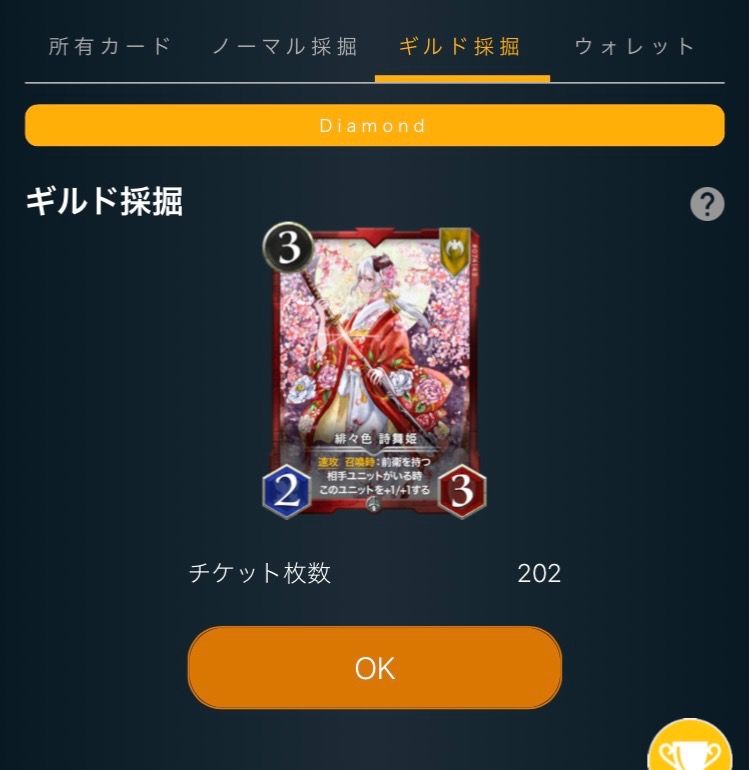Switch to the 所有カード tab
Image resolution: width=749 pixels, height=770 pixels.
110,46
